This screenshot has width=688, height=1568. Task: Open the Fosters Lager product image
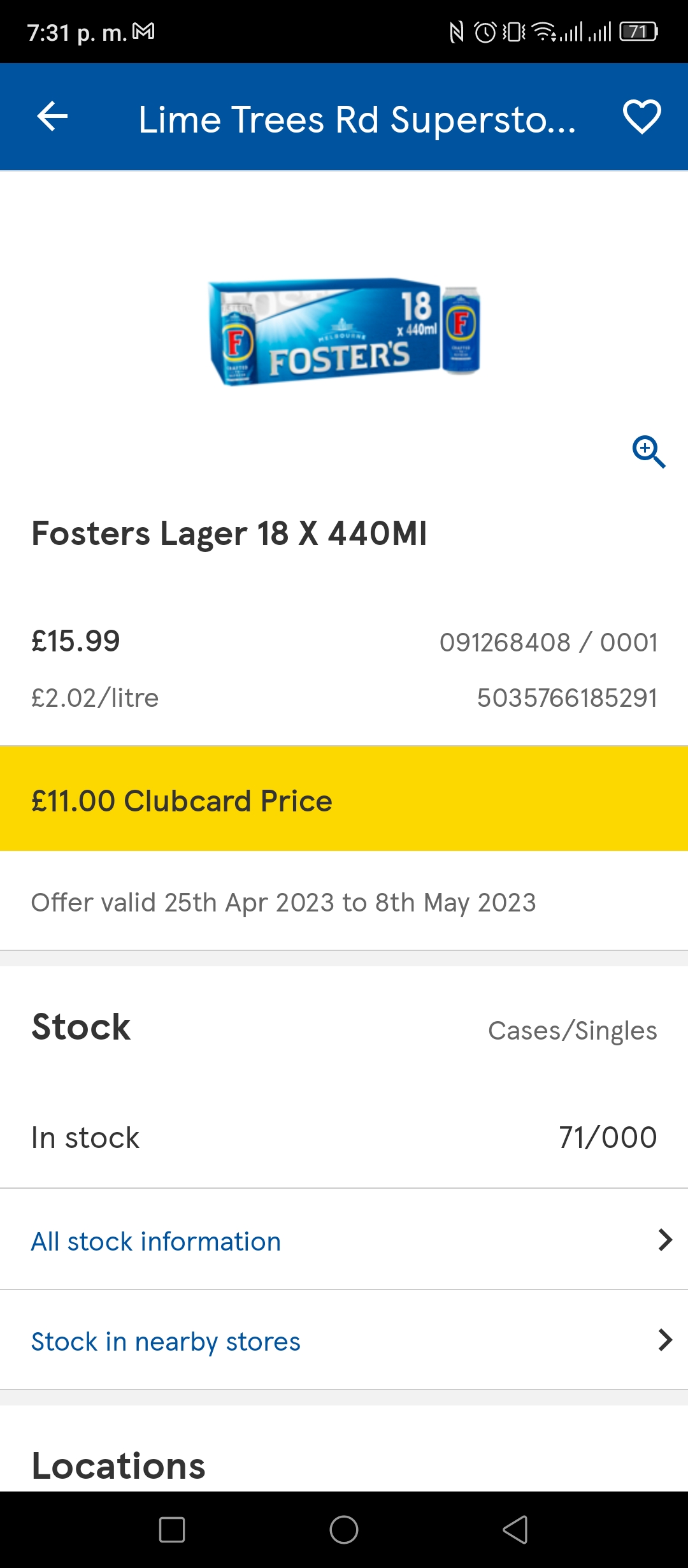[x=345, y=331]
